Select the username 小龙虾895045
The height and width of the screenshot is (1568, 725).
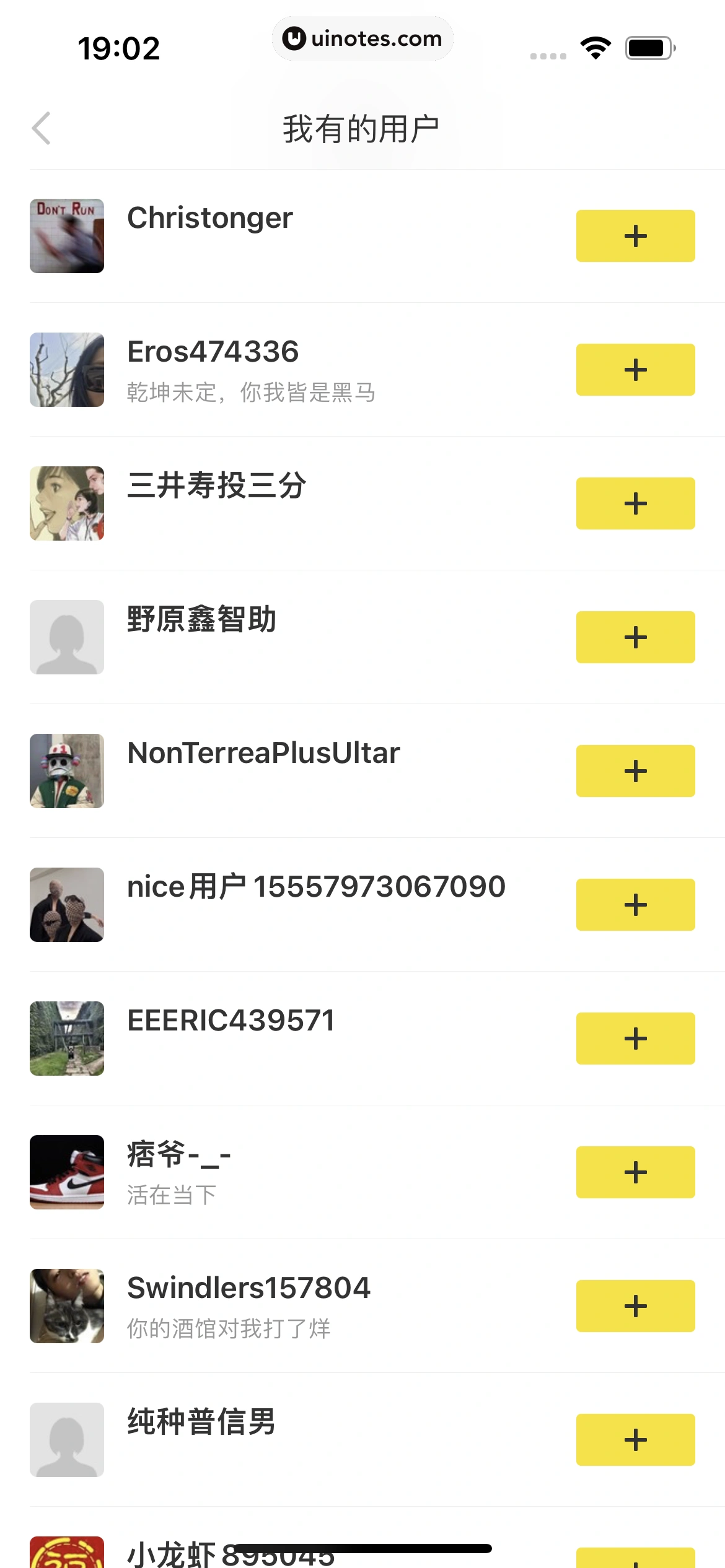229,1553
